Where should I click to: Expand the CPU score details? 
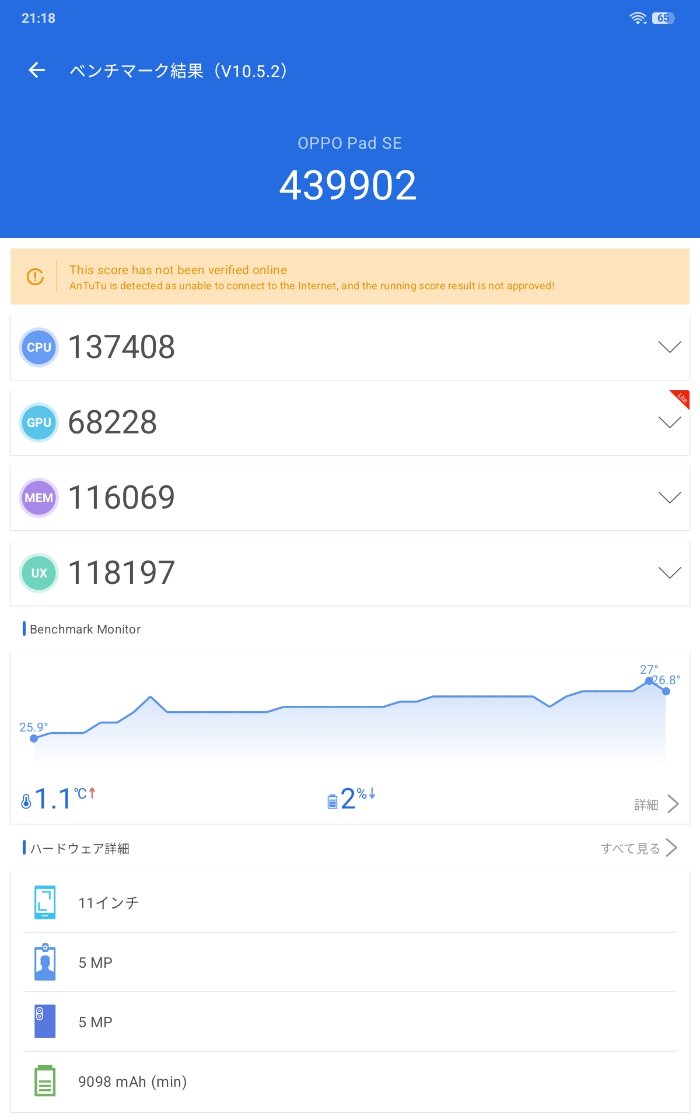(669, 347)
